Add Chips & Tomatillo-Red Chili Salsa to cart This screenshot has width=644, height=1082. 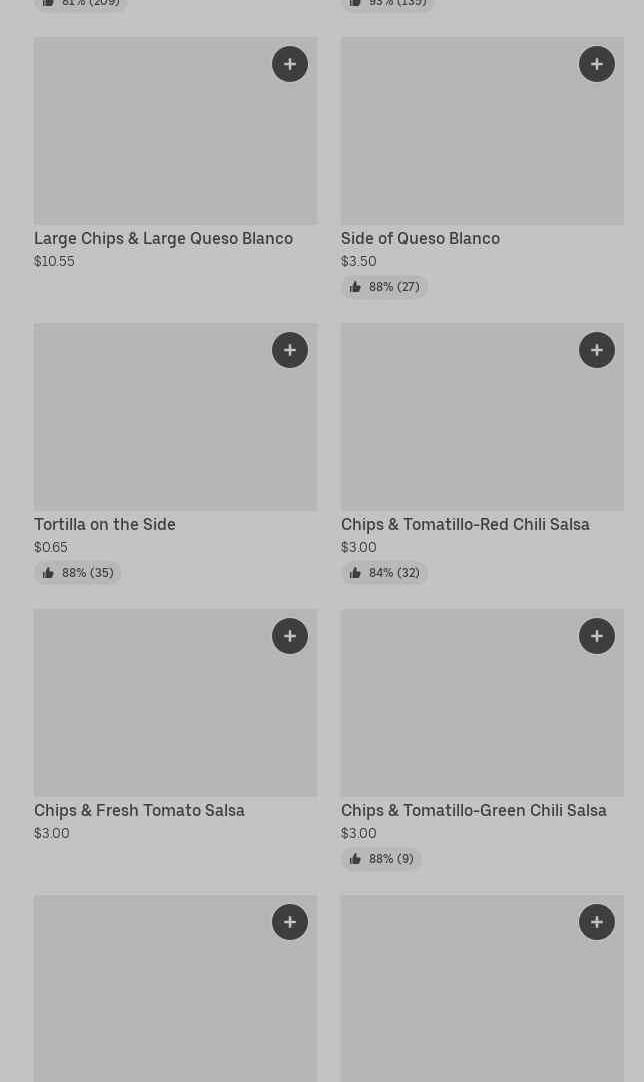point(597,350)
